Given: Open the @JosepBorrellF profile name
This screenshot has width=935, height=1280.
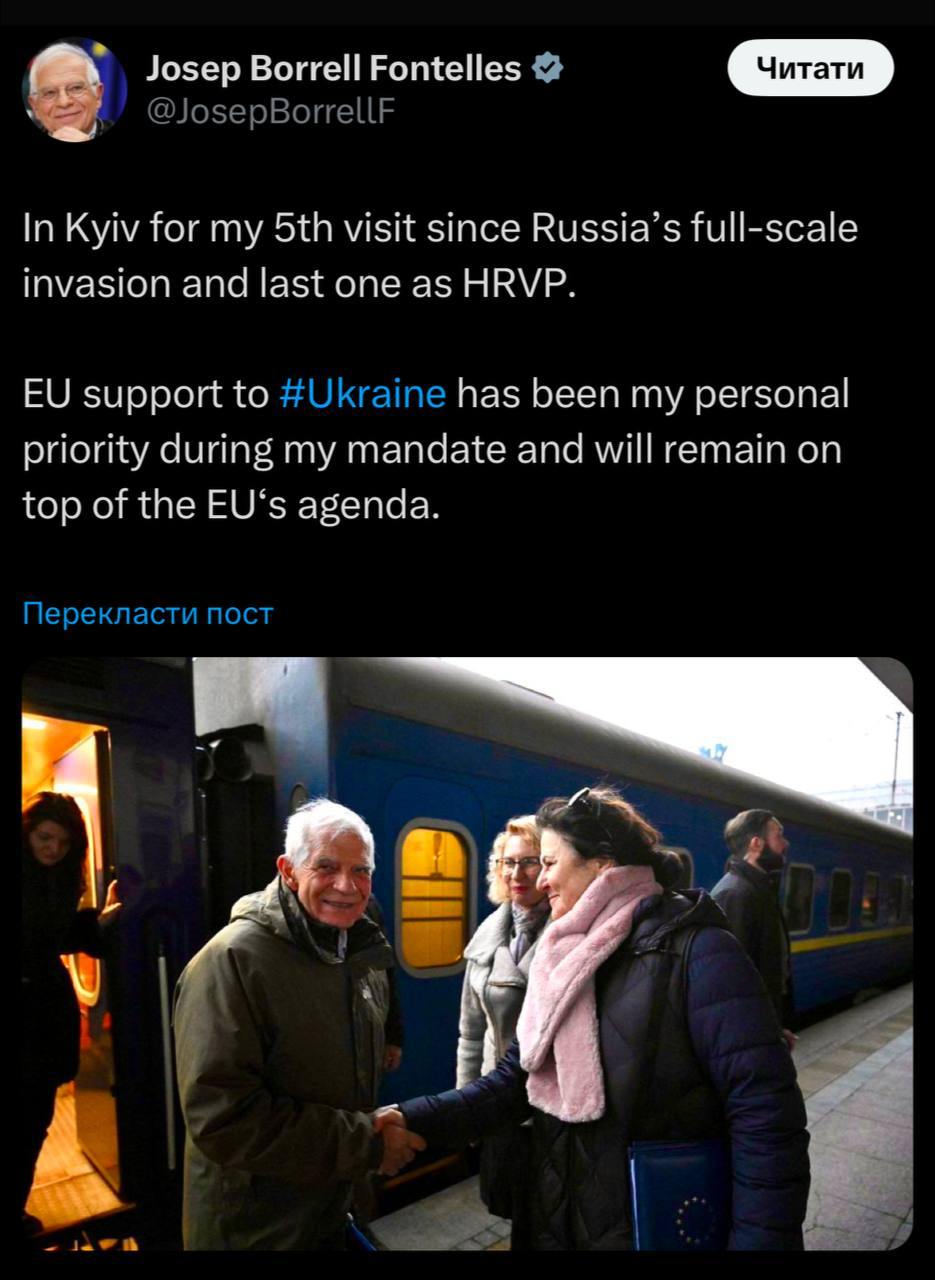Looking at the screenshot, I should click(270, 112).
